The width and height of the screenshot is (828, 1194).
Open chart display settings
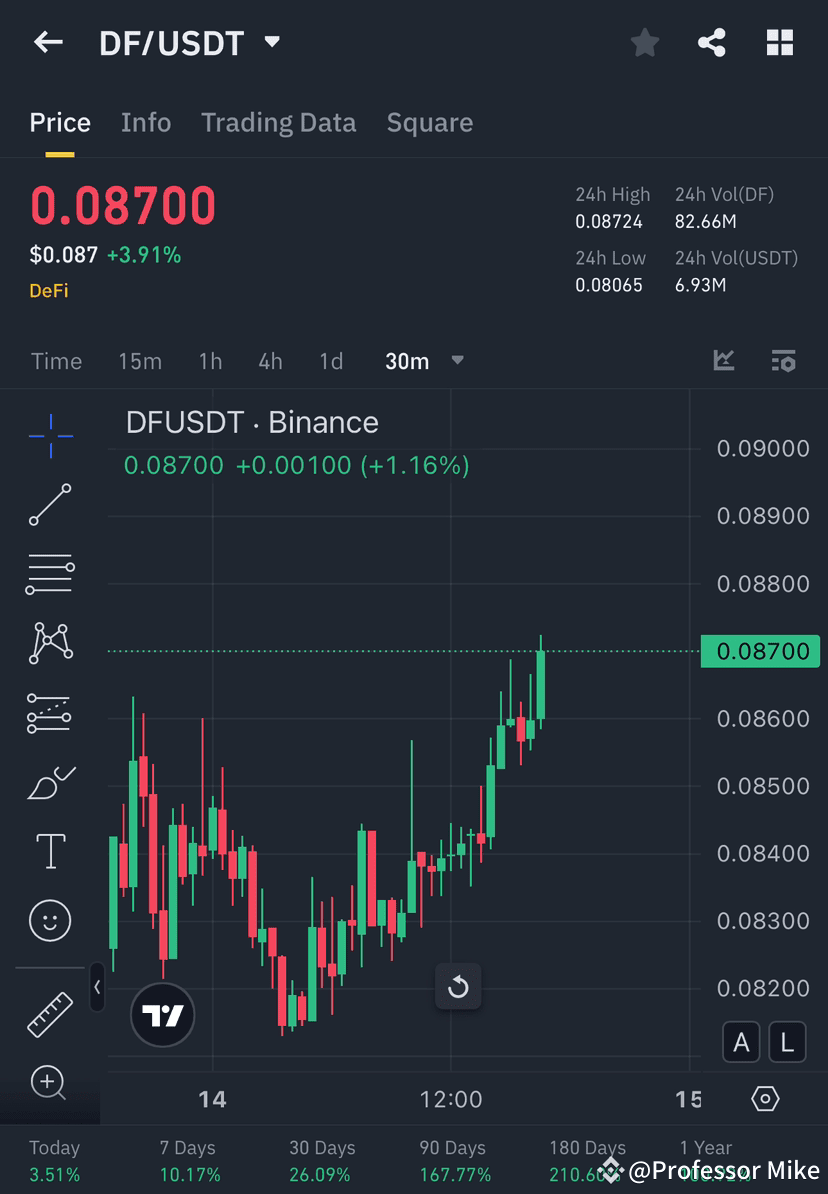point(783,361)
